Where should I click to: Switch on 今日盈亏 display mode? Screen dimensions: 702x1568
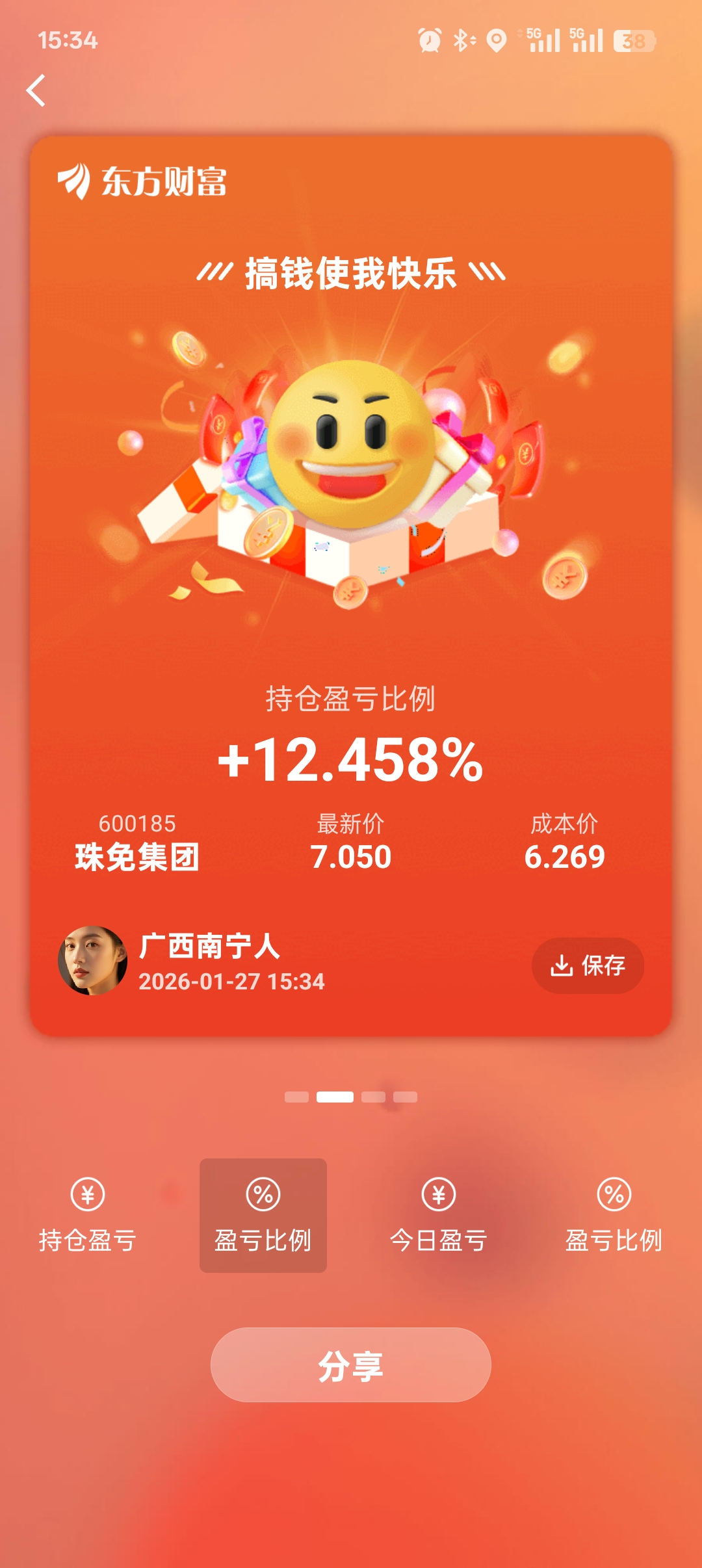[437, 1216]
